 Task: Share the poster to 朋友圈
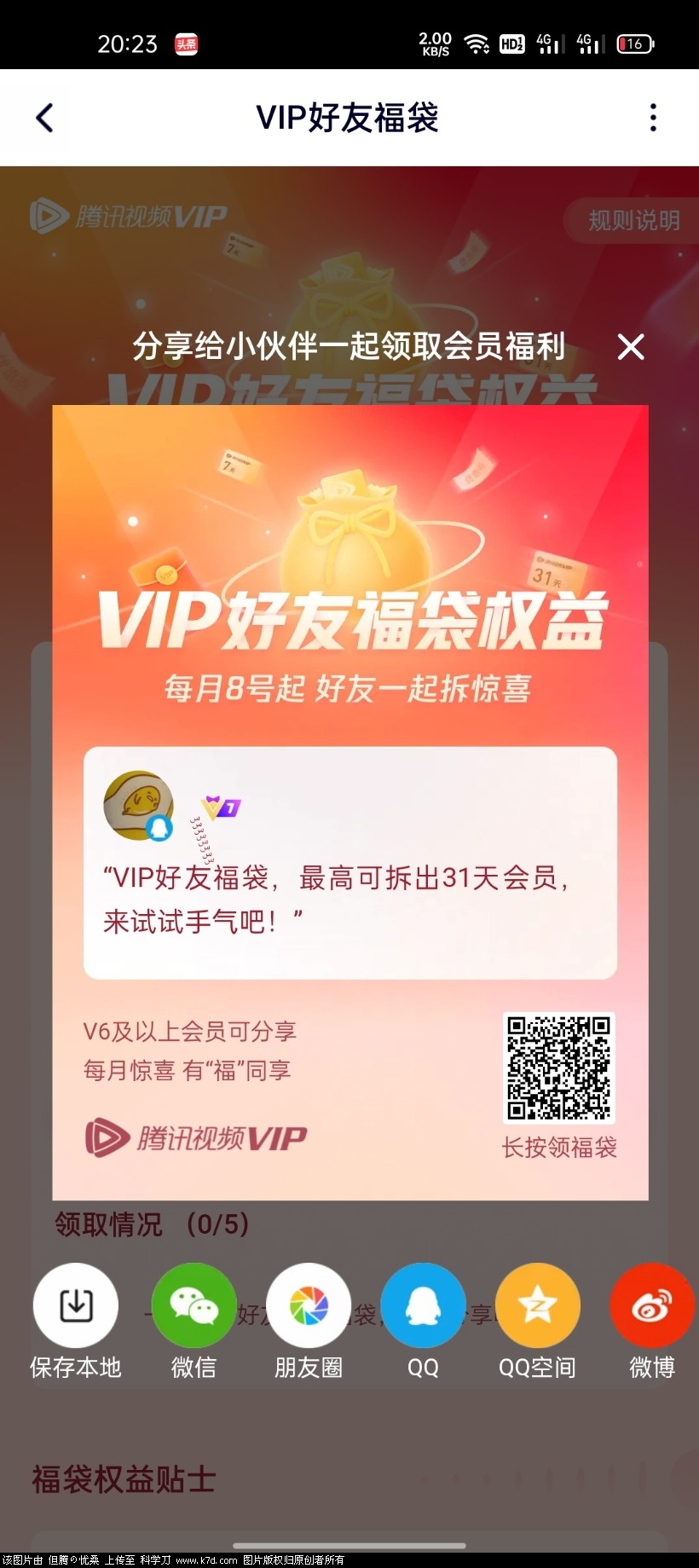pos(309,1305)
